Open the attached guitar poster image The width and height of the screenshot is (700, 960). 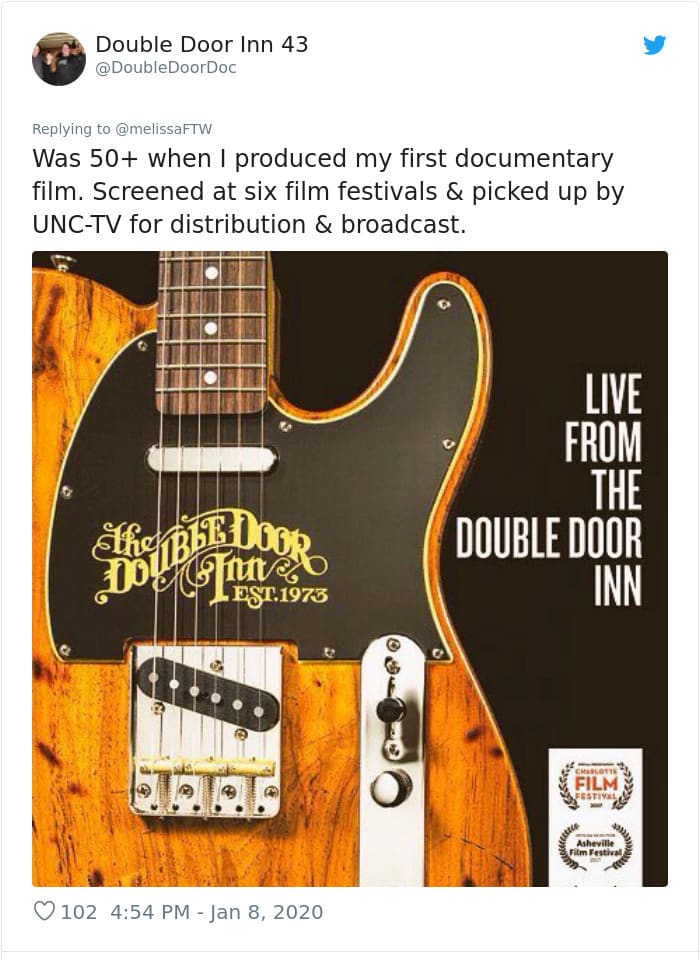pyautogui.click(x=349, y=568)
